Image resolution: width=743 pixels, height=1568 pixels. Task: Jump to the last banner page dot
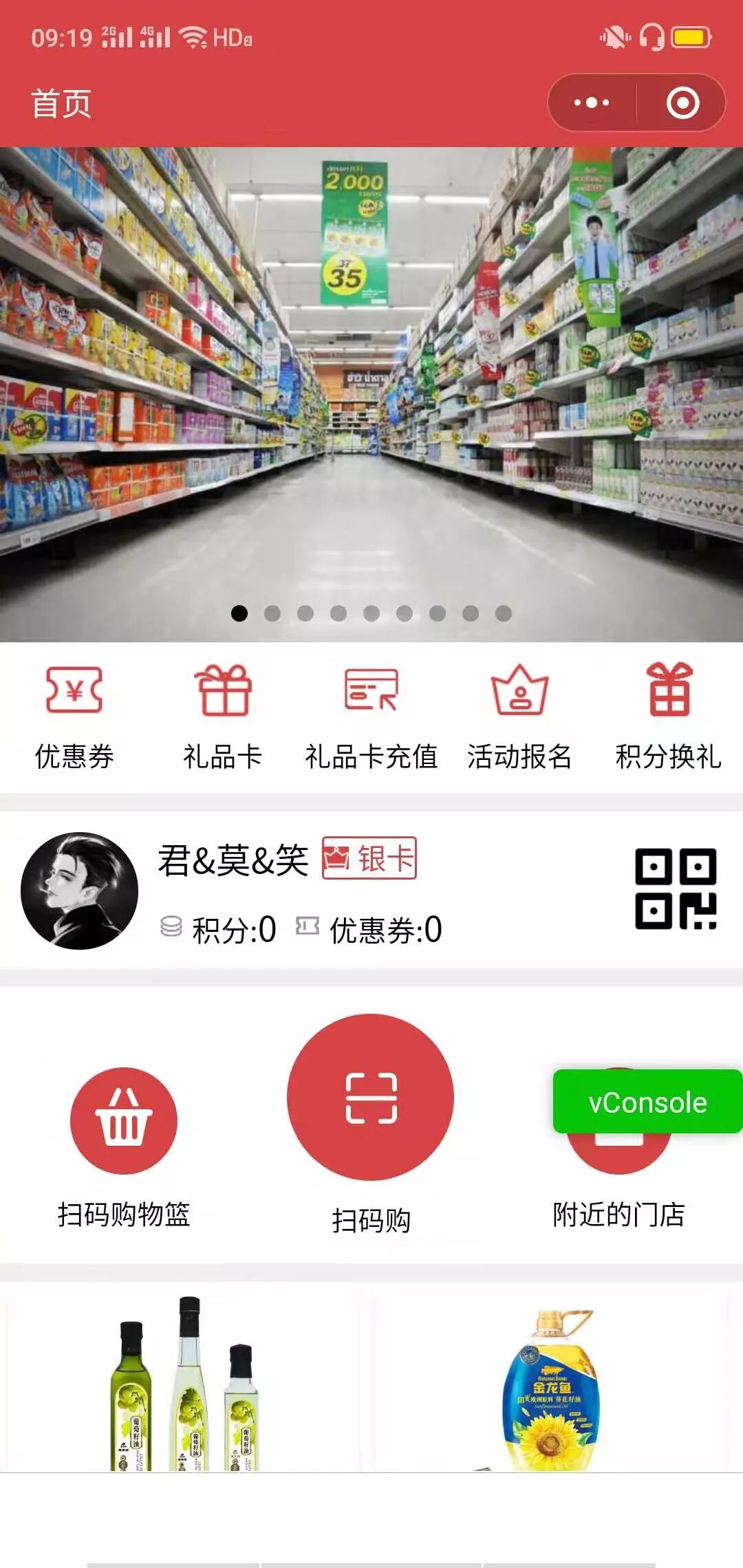click(x=504, y=613)
